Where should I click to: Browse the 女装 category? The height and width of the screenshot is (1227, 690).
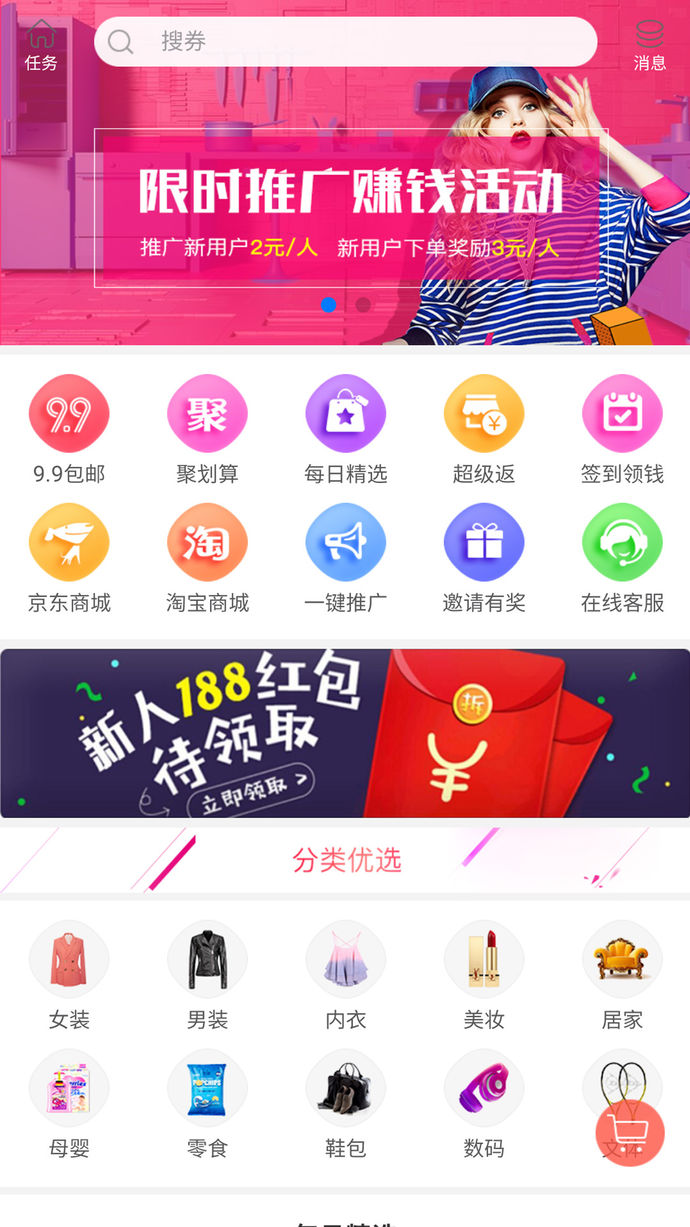point(69,975)
